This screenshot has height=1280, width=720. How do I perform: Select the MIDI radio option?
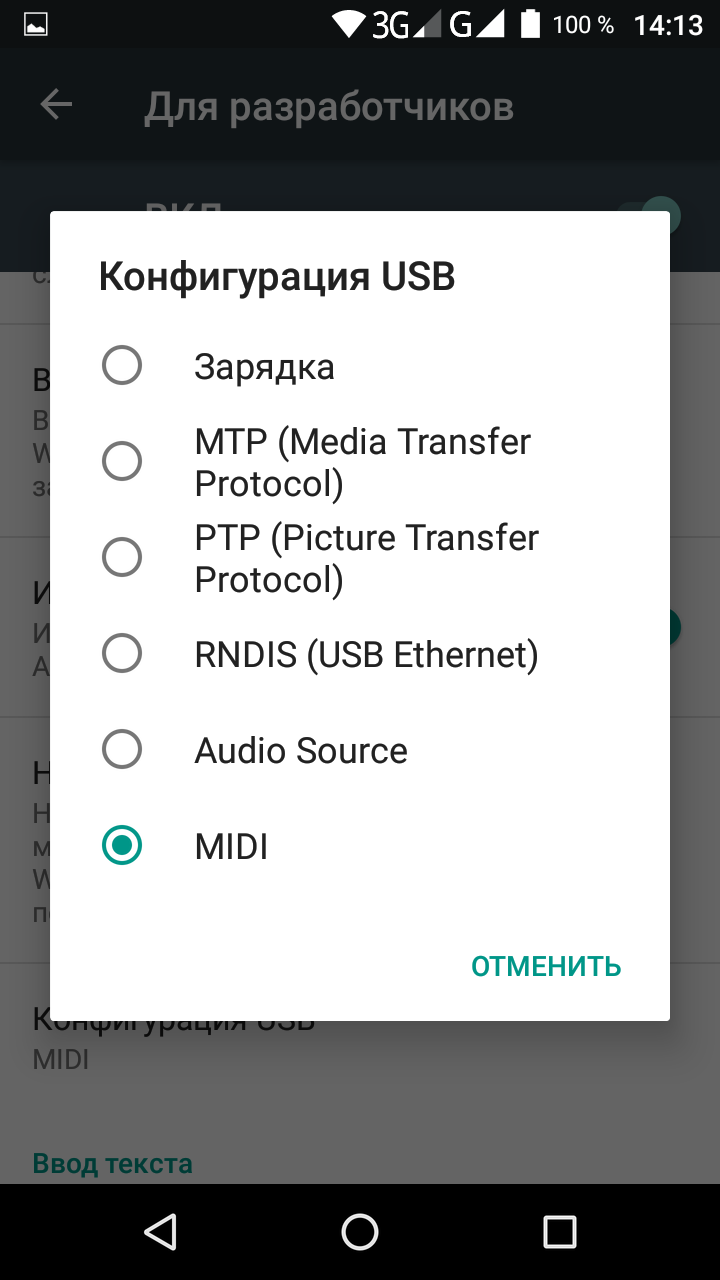point(122,847)
